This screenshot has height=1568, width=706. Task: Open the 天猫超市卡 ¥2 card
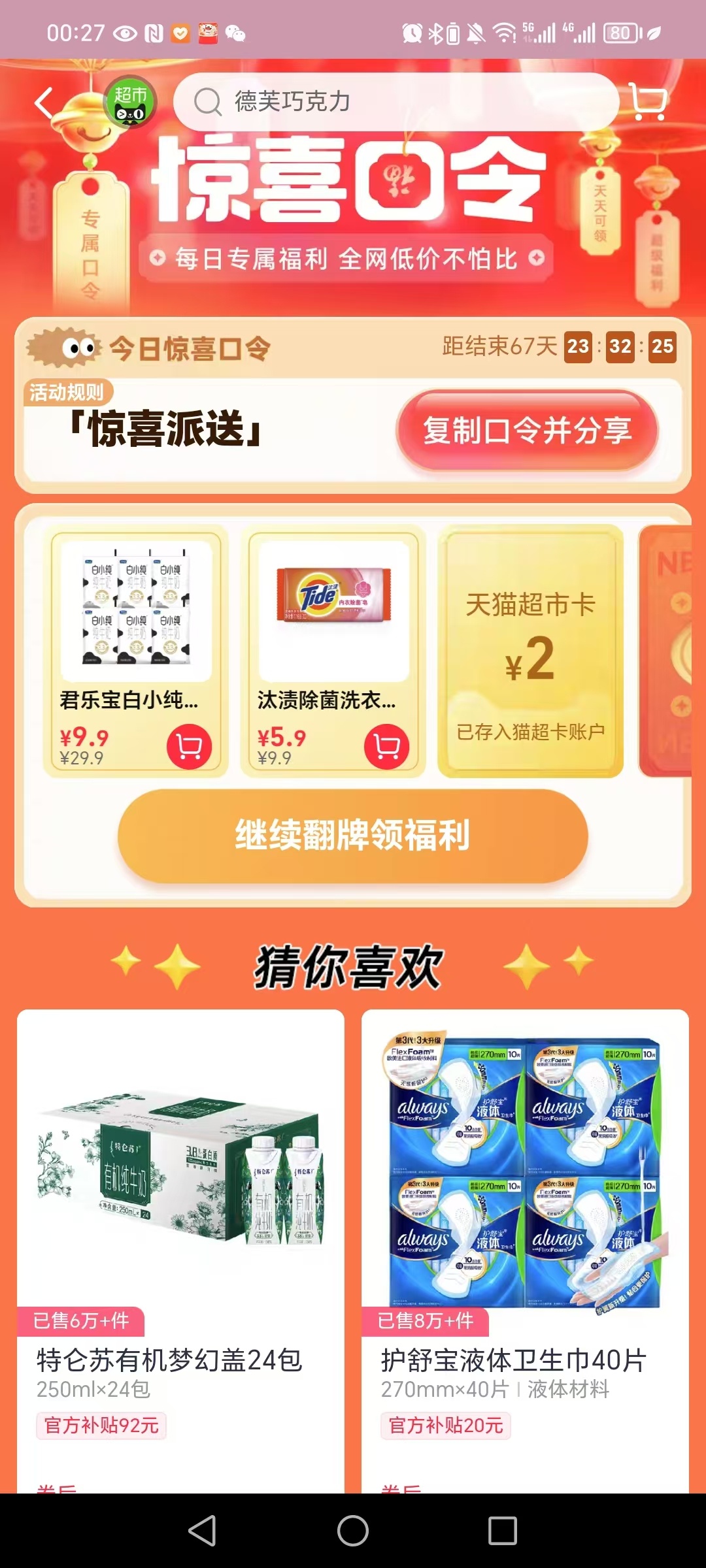coord(530,651)
